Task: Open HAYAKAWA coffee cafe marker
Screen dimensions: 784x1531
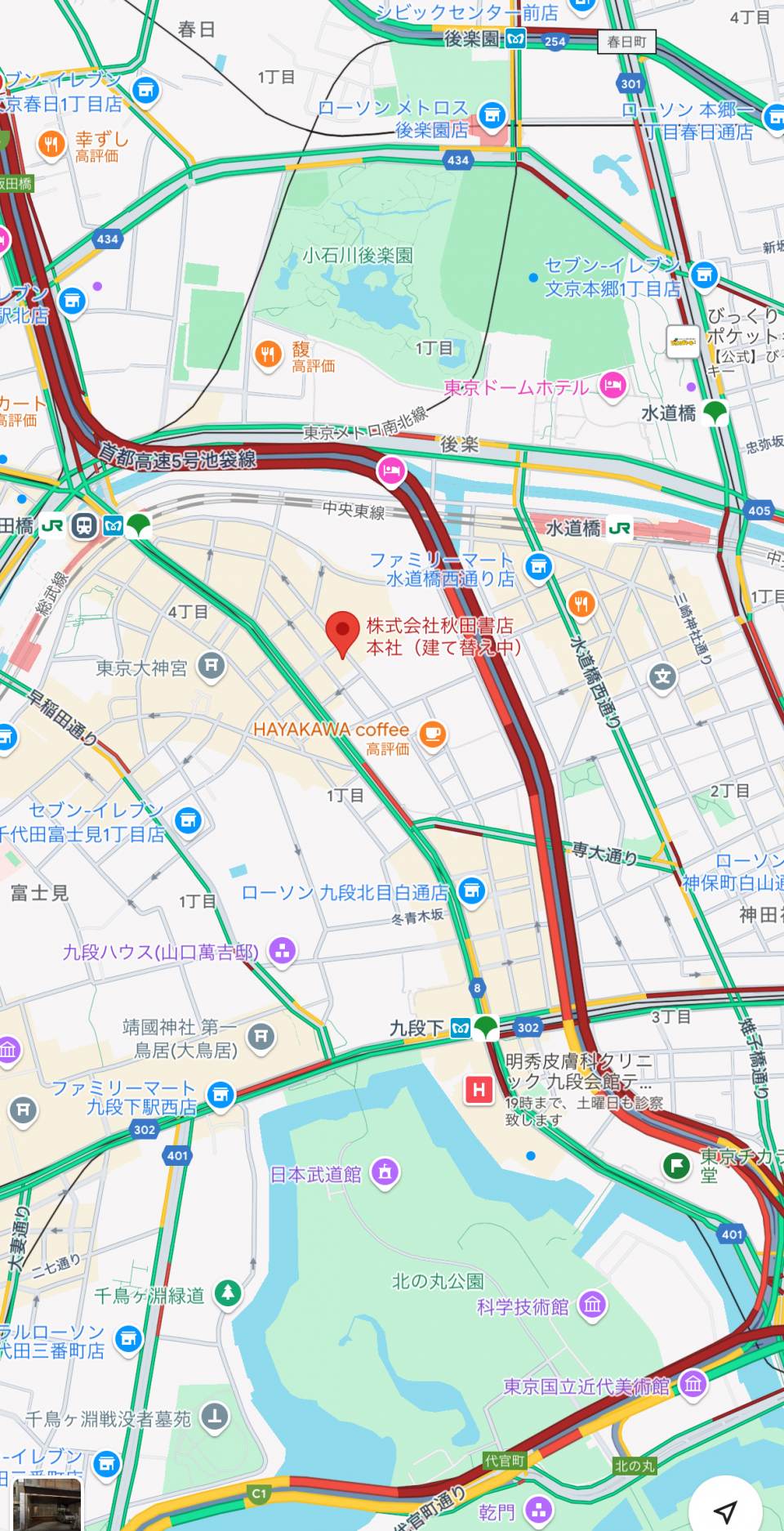Action: pyautogui.click(x=433, y=734)
